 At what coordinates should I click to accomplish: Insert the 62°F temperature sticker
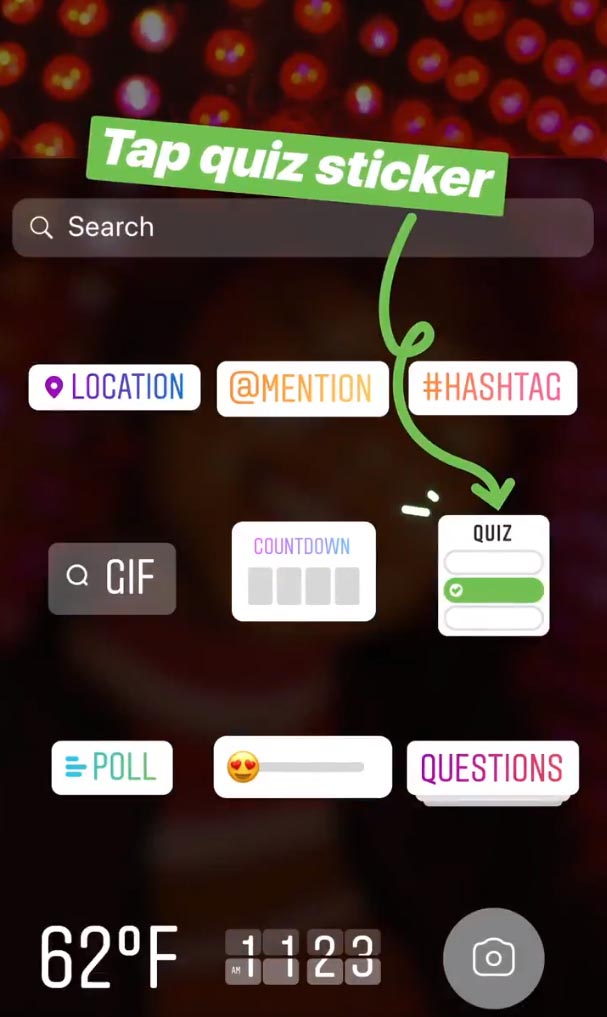(x=109, y=957)
